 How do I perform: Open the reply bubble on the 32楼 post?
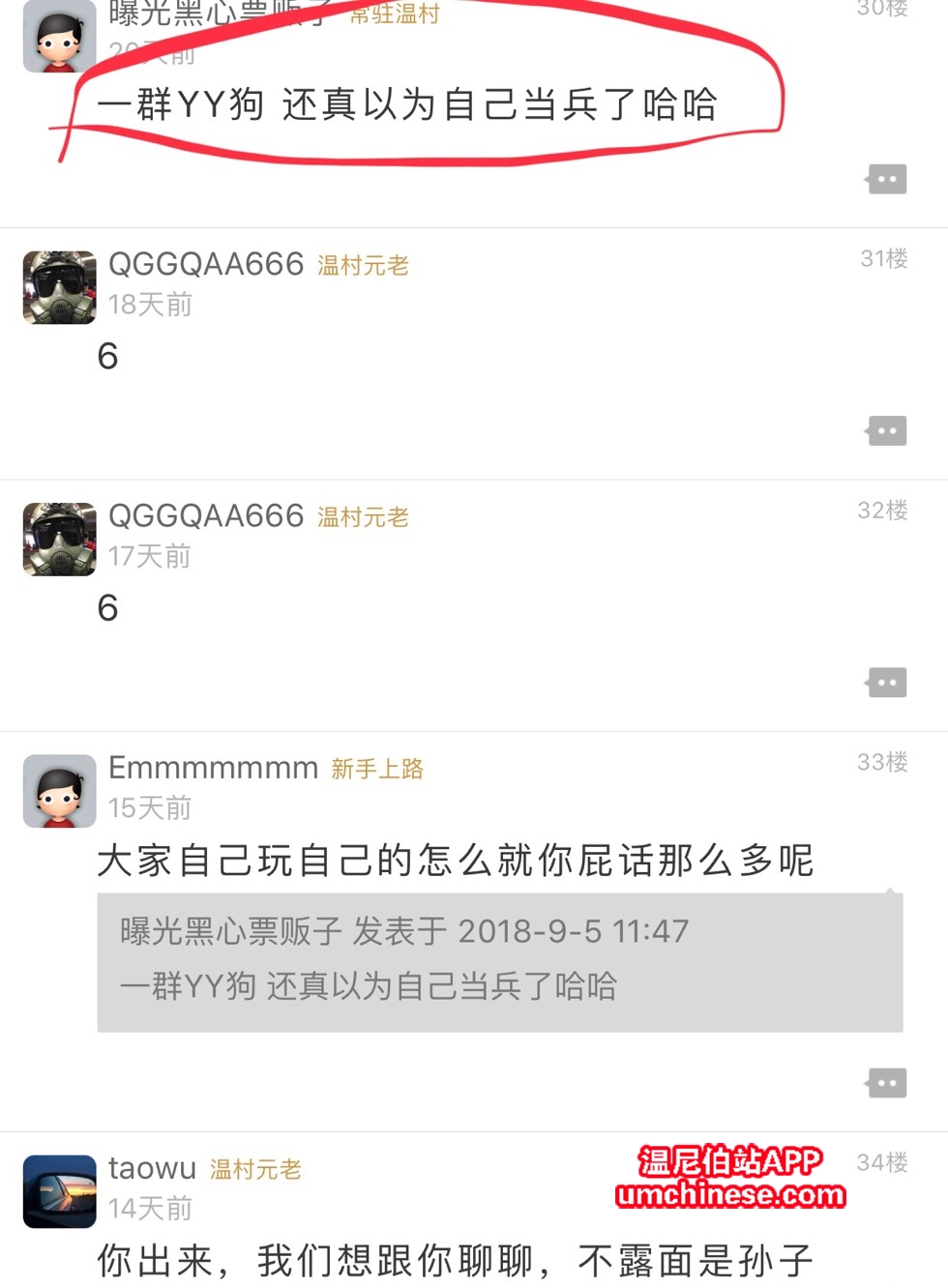pos(887,683)
